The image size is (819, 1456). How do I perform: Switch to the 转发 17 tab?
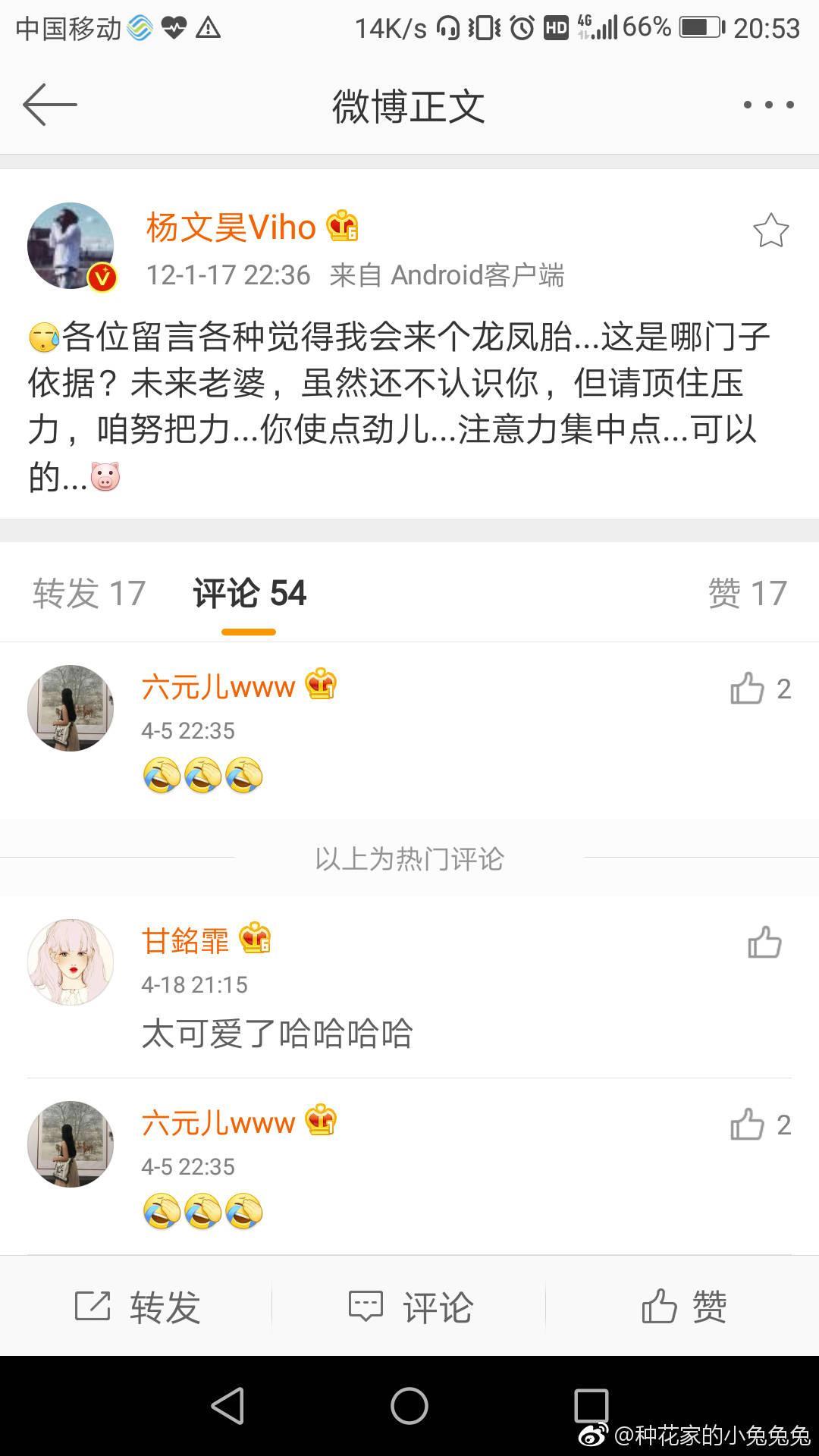point(89,593)
